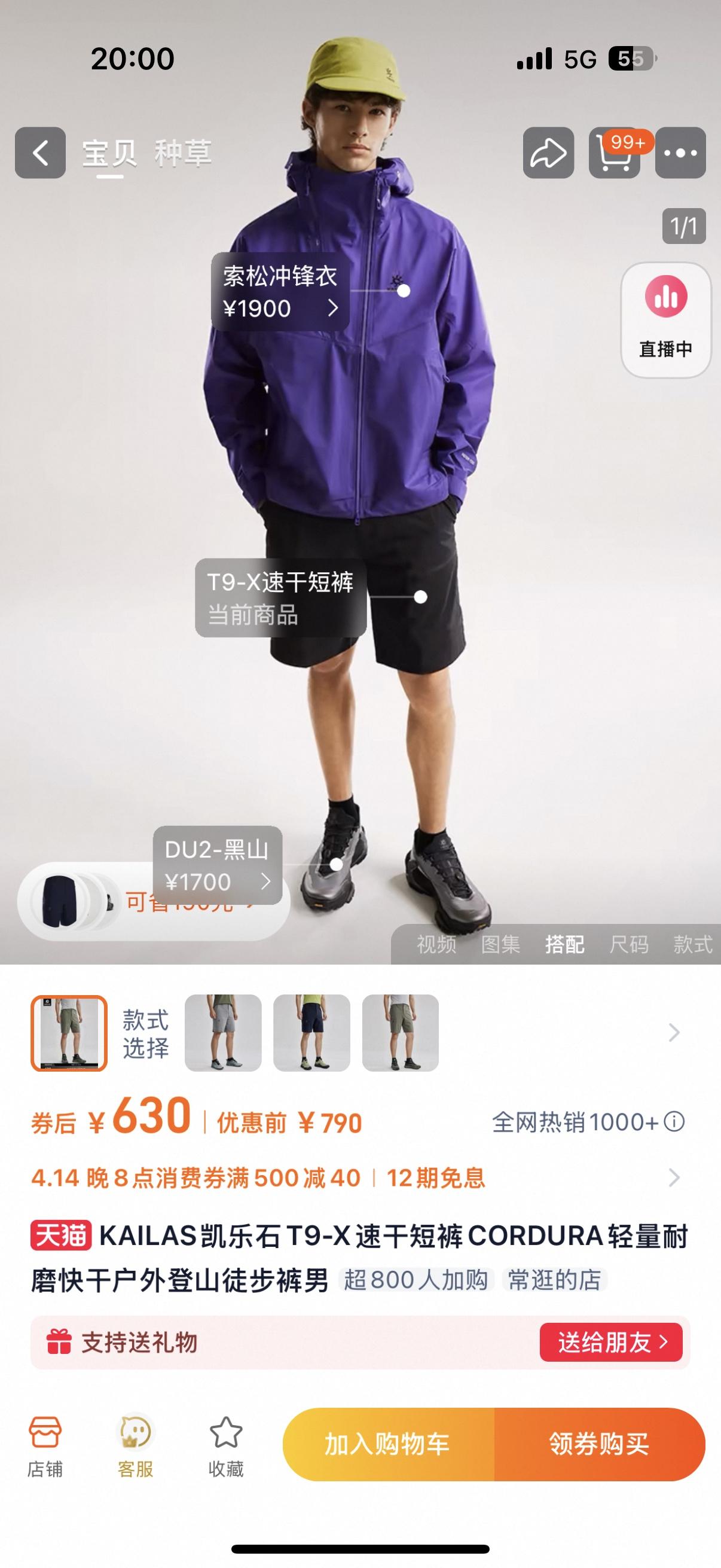Open the three-dot overflow menu
The height and width of the screenshot is (1568, 721).
tap(680, 152)
